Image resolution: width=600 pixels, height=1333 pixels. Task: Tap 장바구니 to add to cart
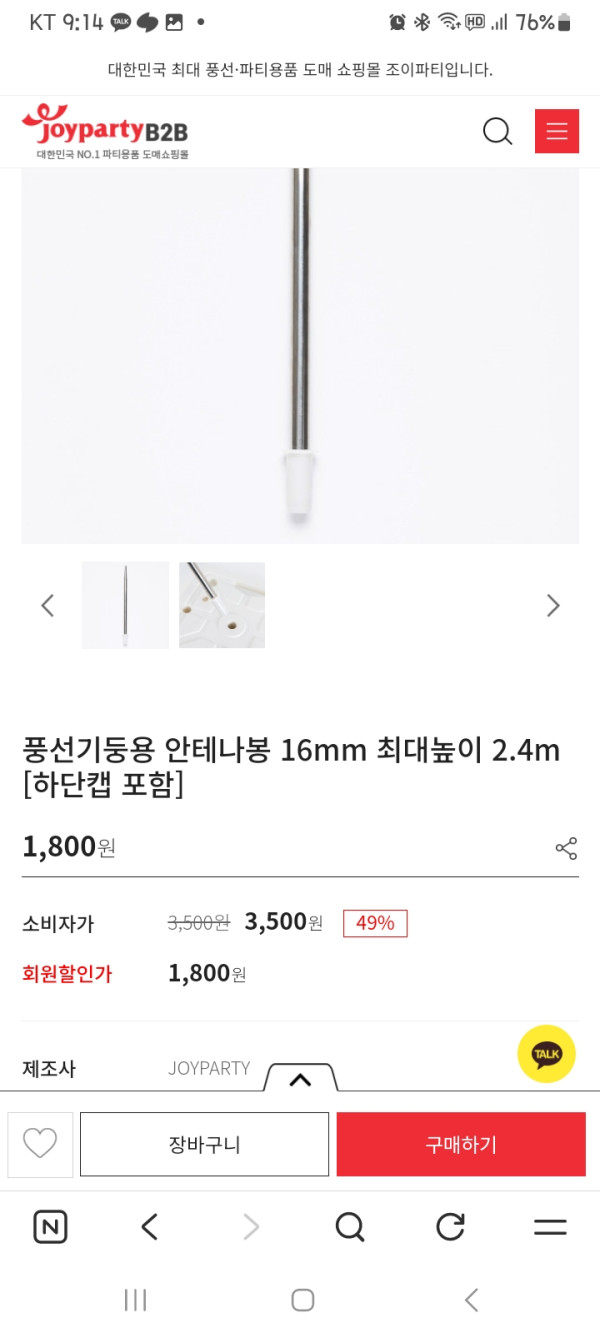tap(204, 1144)
